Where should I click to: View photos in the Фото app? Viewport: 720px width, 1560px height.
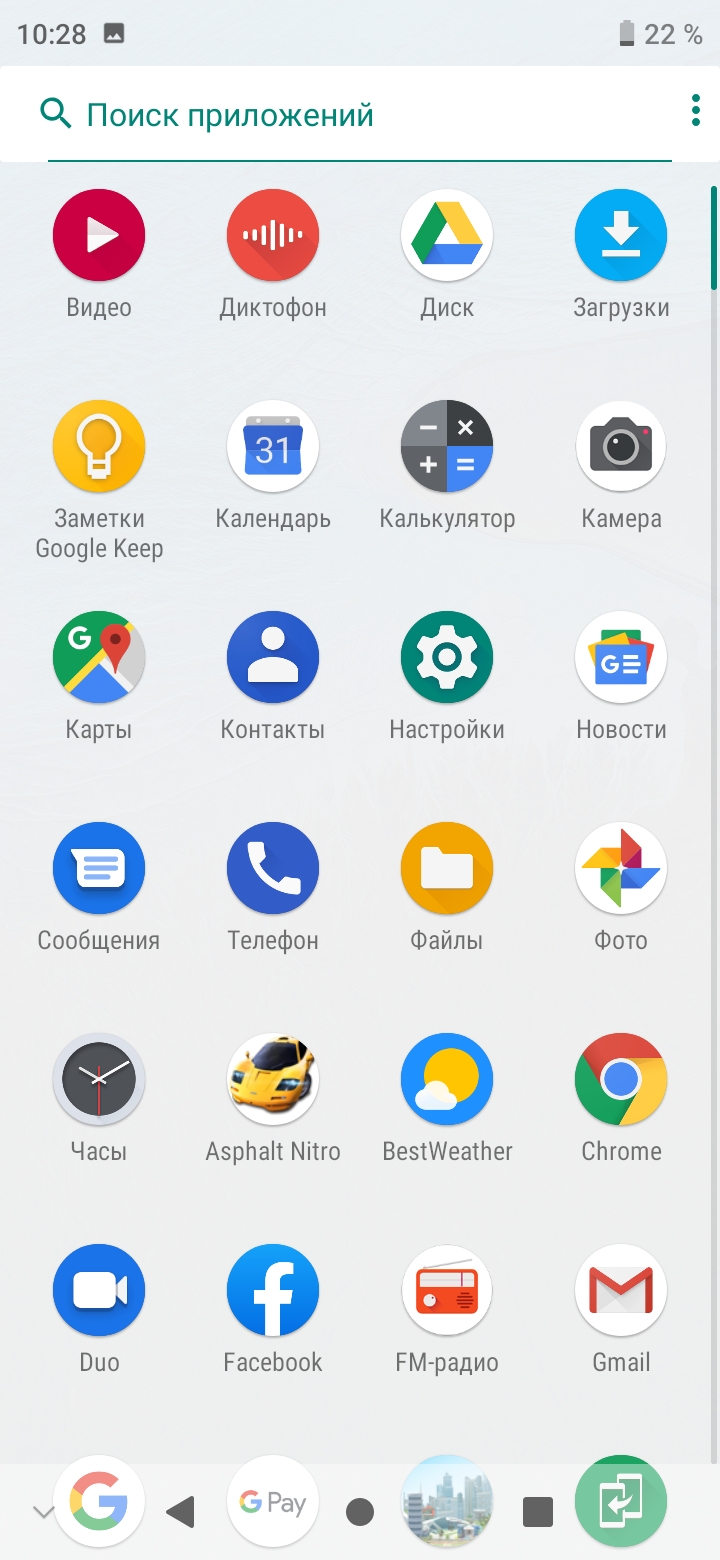[620, 868]
